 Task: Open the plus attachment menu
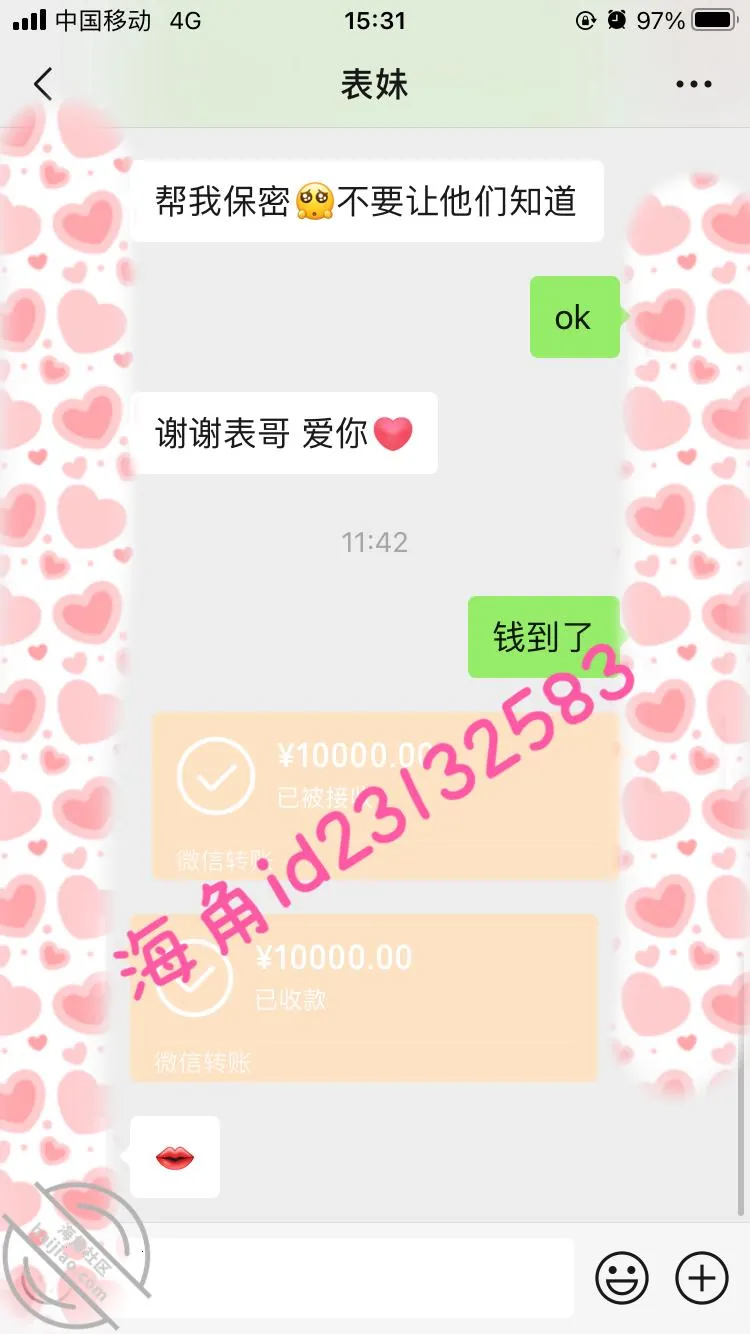pos(702,1278)
